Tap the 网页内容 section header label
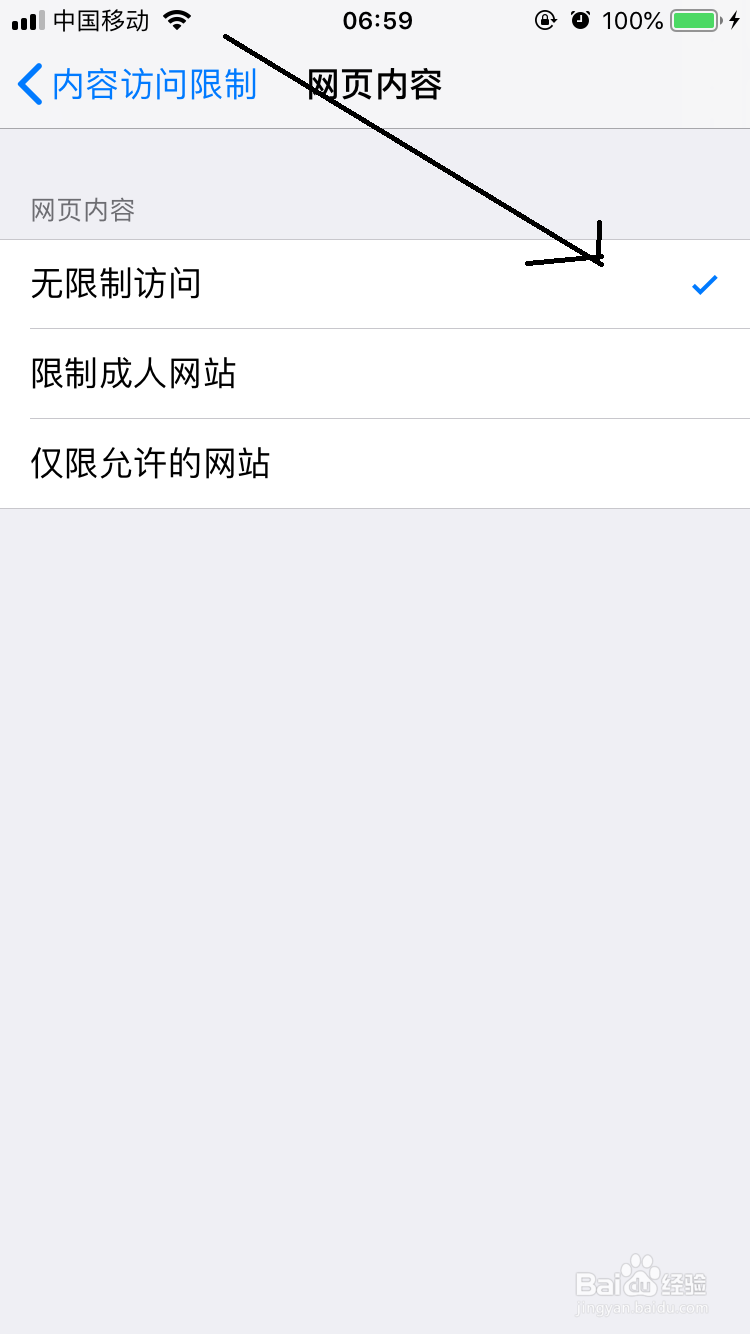The height and width of the screenshot is (1334, 750). tap(81, 210)
